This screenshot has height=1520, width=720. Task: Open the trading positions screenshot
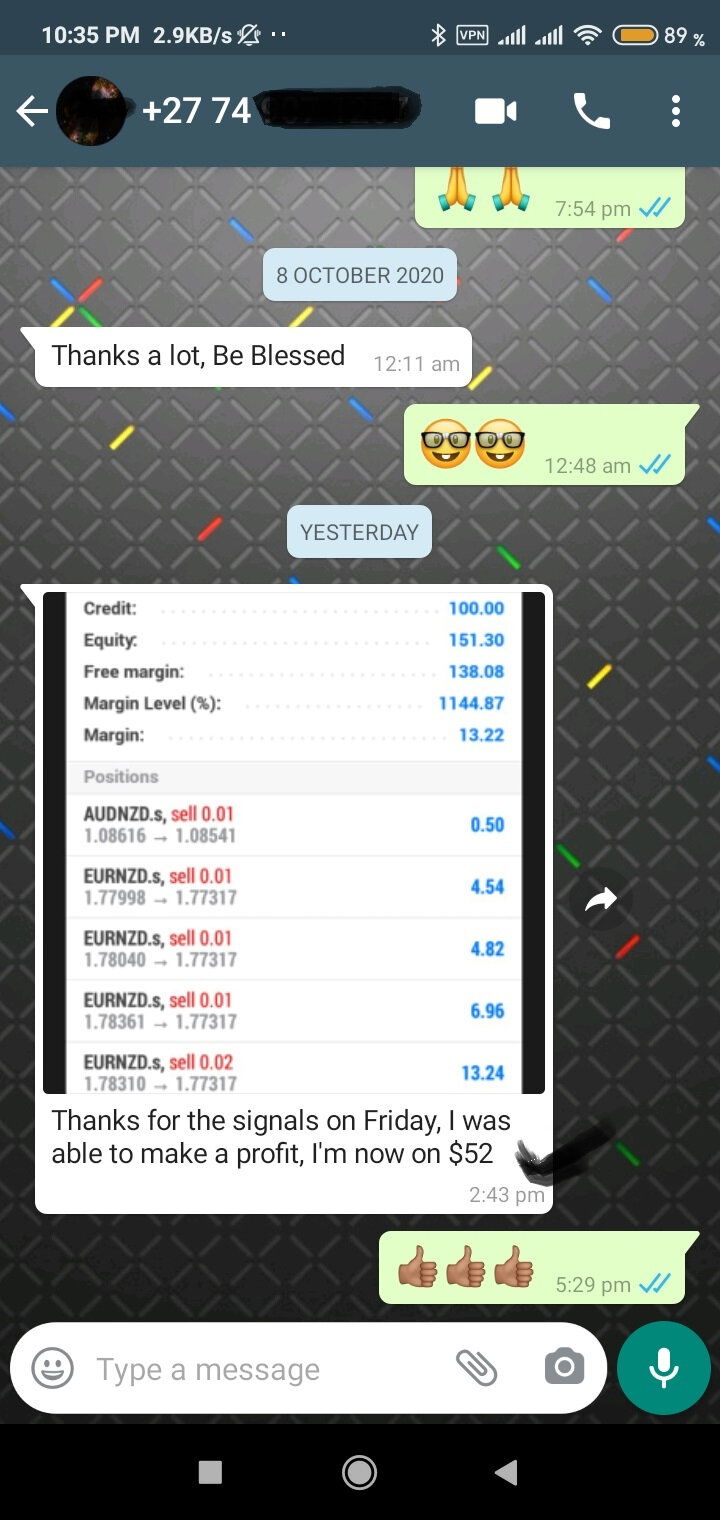click(294, 842)
